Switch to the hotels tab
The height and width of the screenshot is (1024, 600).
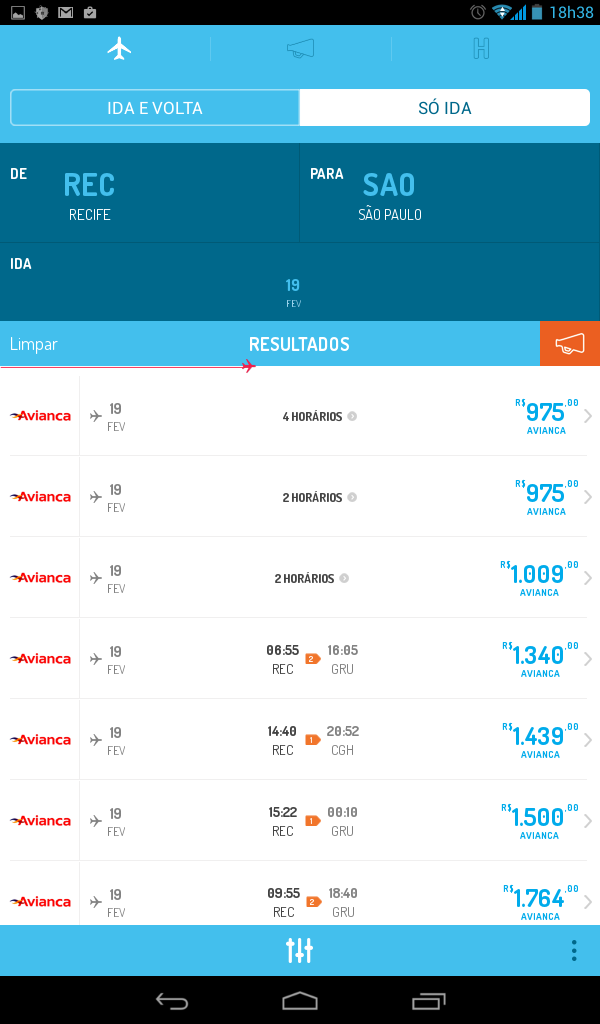tap(481, 48)
